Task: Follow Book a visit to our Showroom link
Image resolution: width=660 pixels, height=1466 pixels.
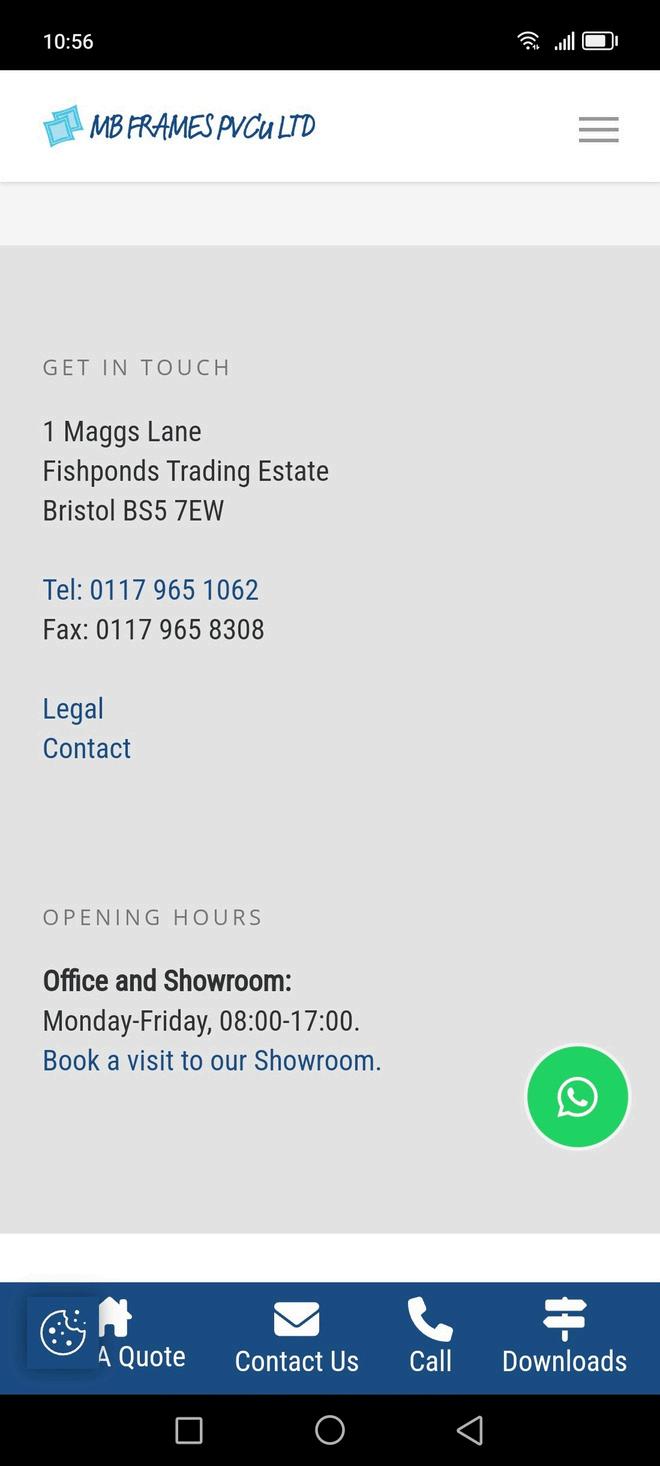Action: tap(212, 1060)
